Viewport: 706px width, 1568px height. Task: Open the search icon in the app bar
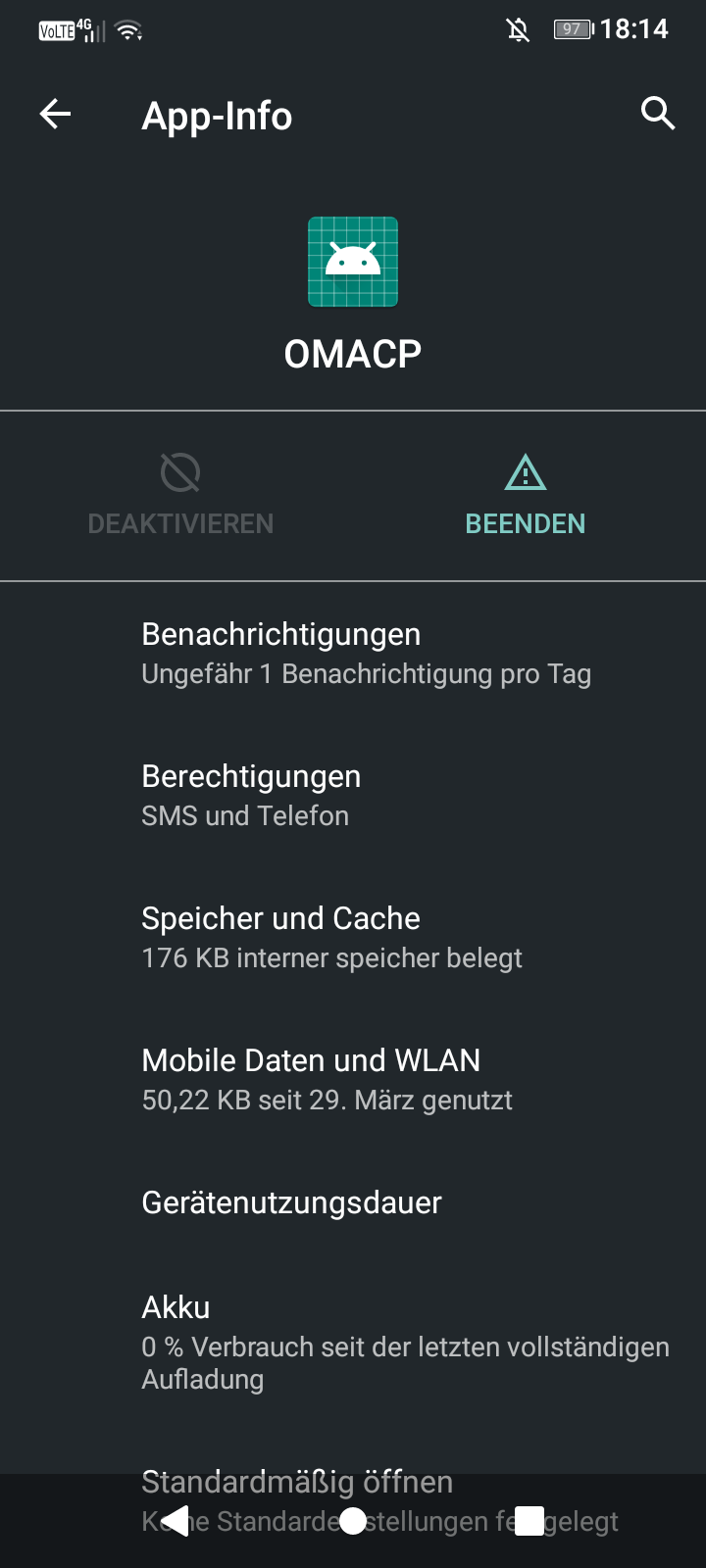(658, 114)
